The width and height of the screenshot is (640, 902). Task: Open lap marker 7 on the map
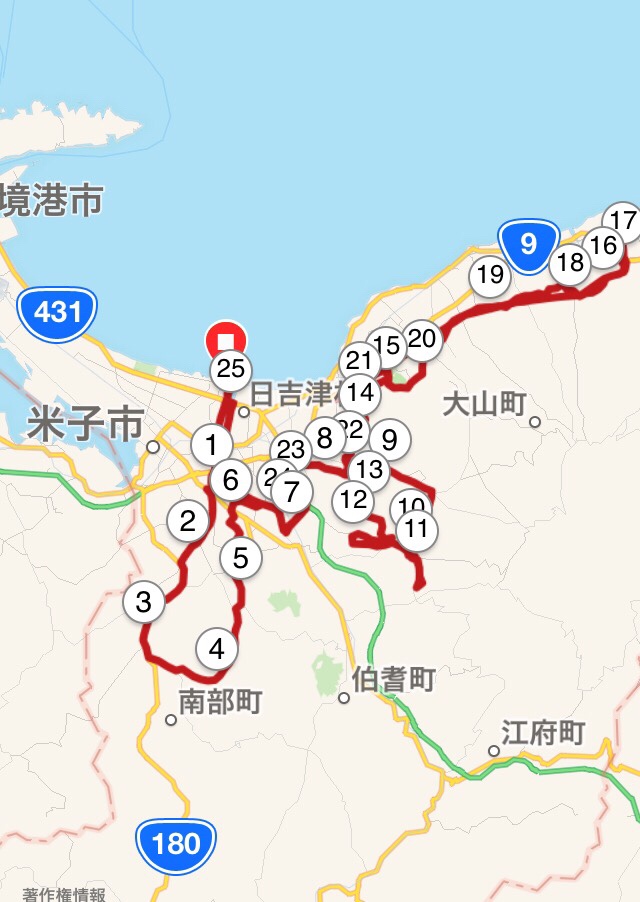[x=292, y=492]
